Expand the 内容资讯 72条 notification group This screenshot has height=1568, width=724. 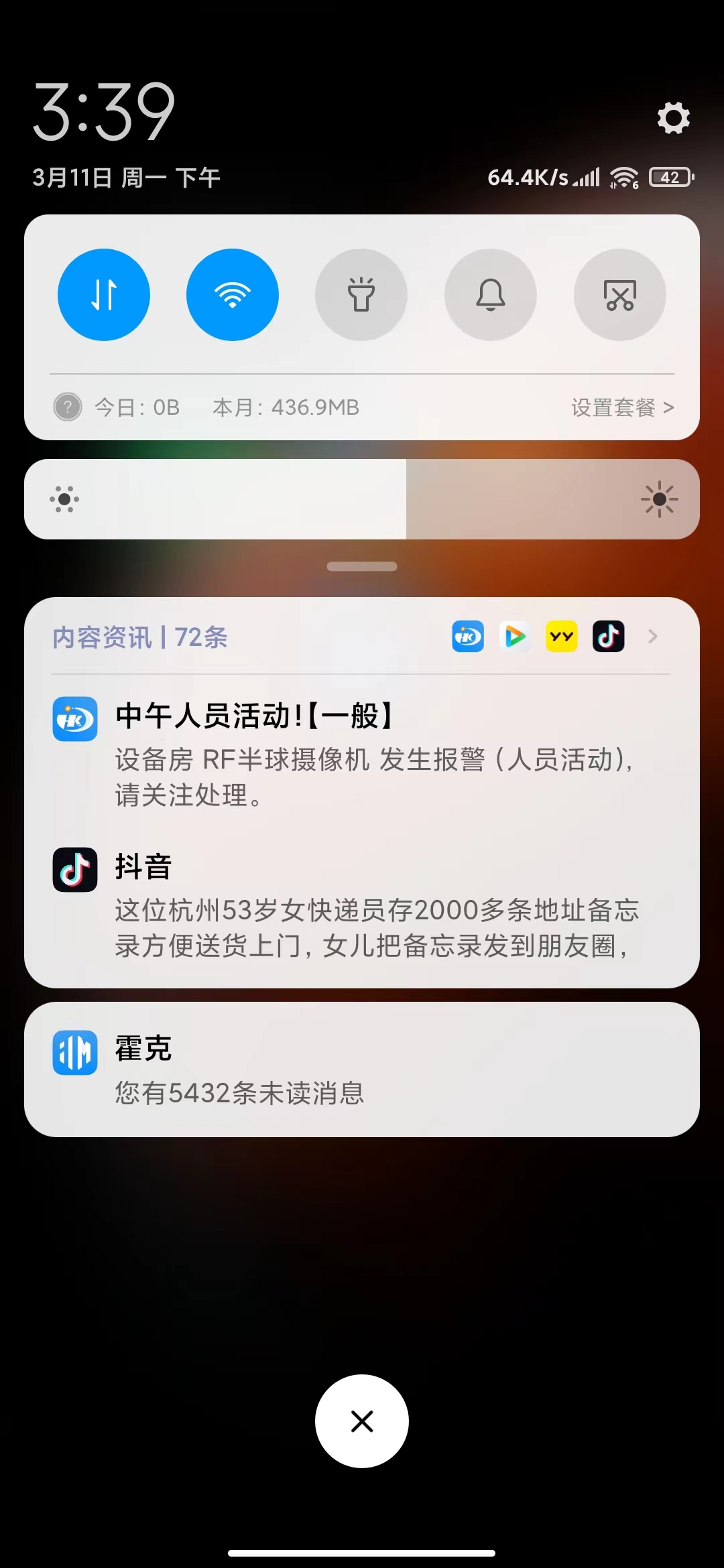tap(652, 637)
